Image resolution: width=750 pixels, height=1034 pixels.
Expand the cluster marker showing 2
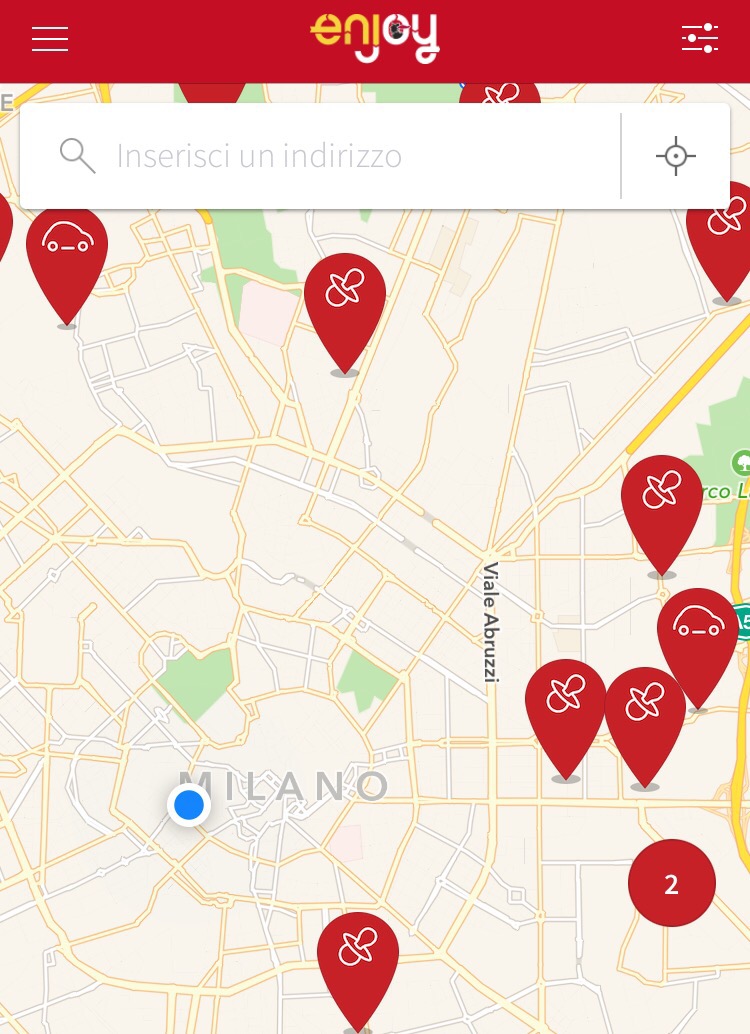(671, 883)
